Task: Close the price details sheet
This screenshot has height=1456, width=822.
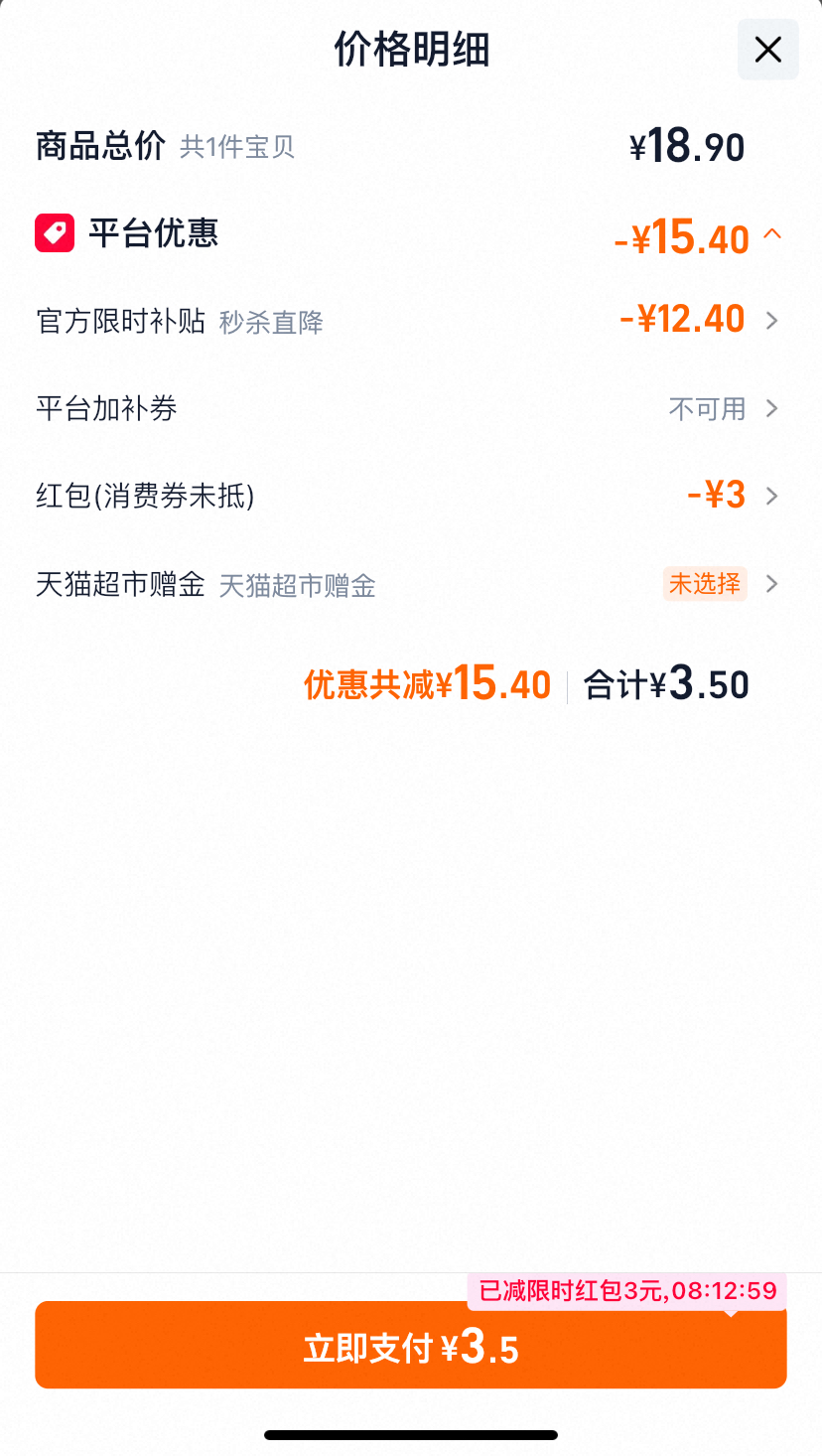Action: click(767, 50)
